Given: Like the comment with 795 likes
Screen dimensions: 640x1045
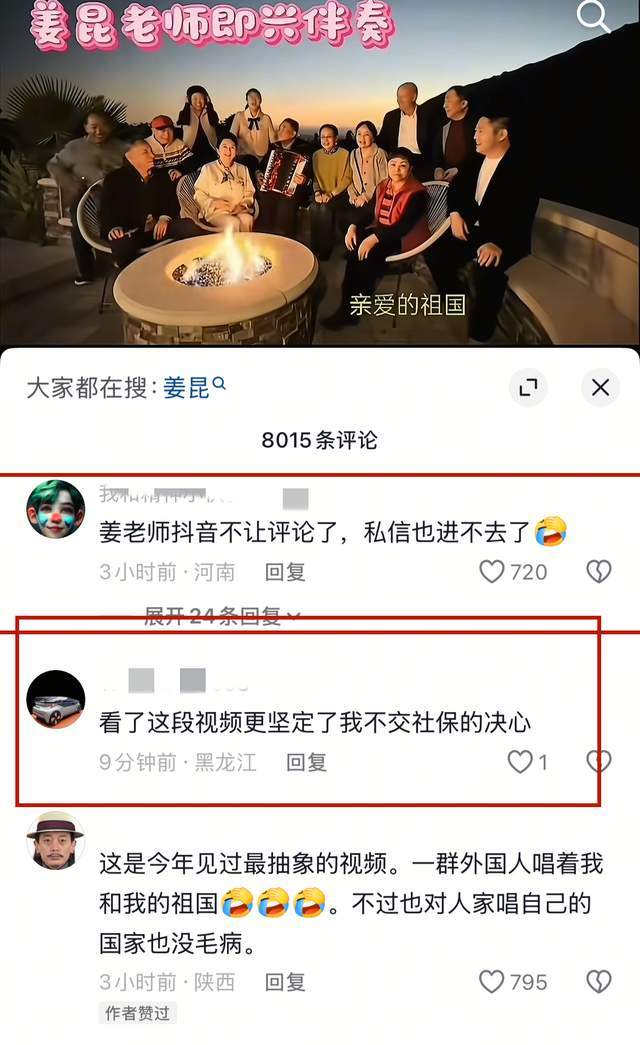Looking at the screenshot, I should point(492,982).
